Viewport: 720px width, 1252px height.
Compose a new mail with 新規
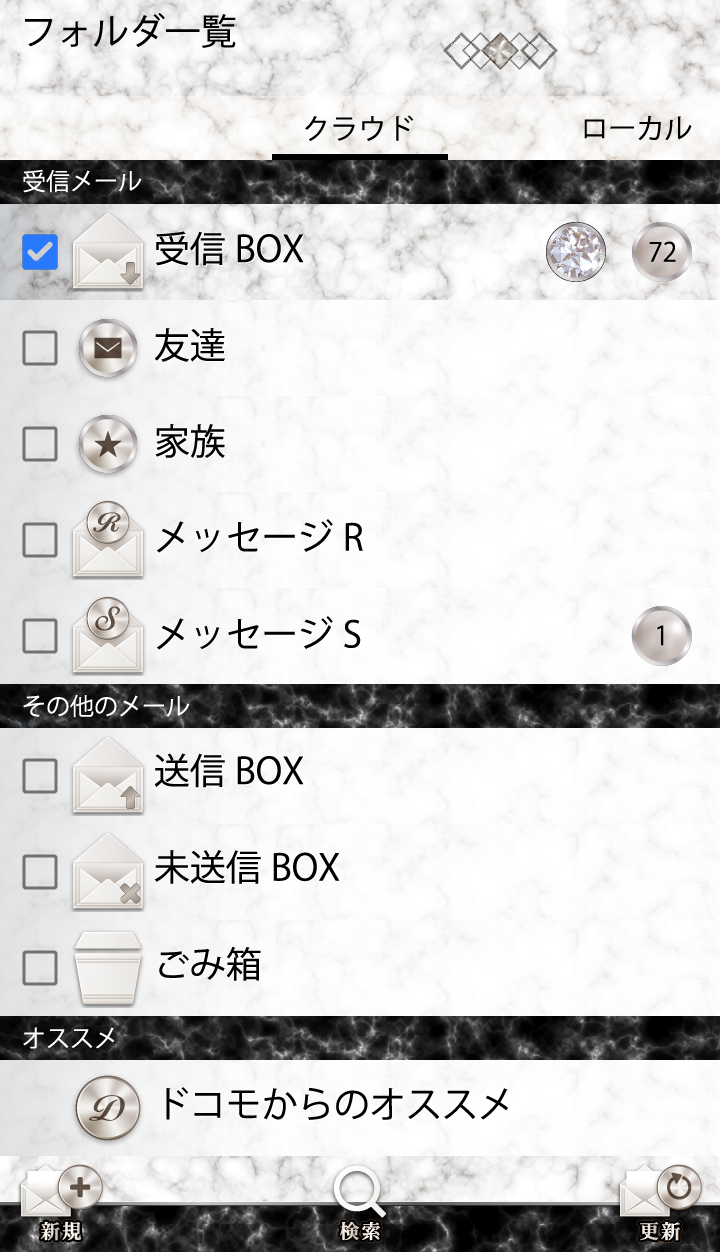click(61, 1205)
